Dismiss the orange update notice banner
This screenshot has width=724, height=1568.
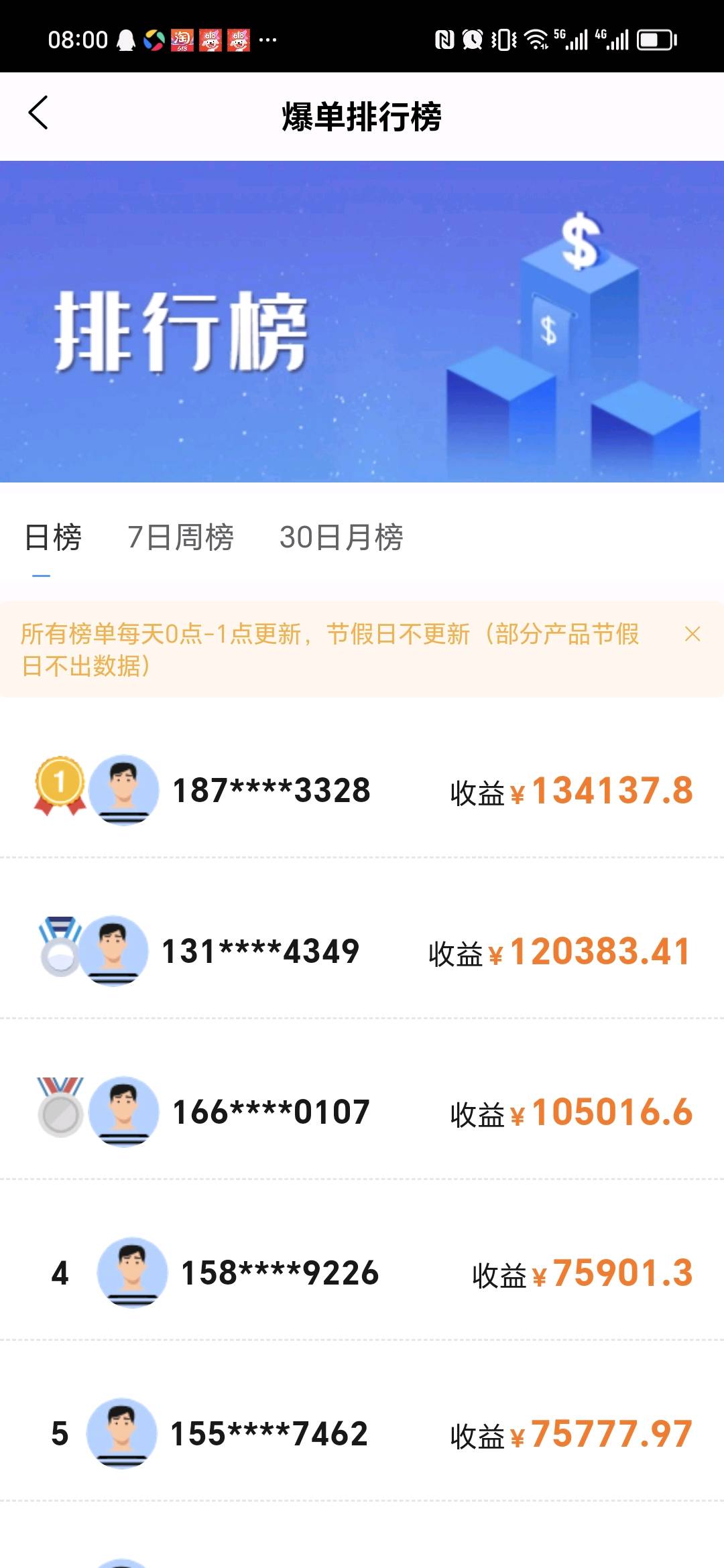[x=692, y=634]
